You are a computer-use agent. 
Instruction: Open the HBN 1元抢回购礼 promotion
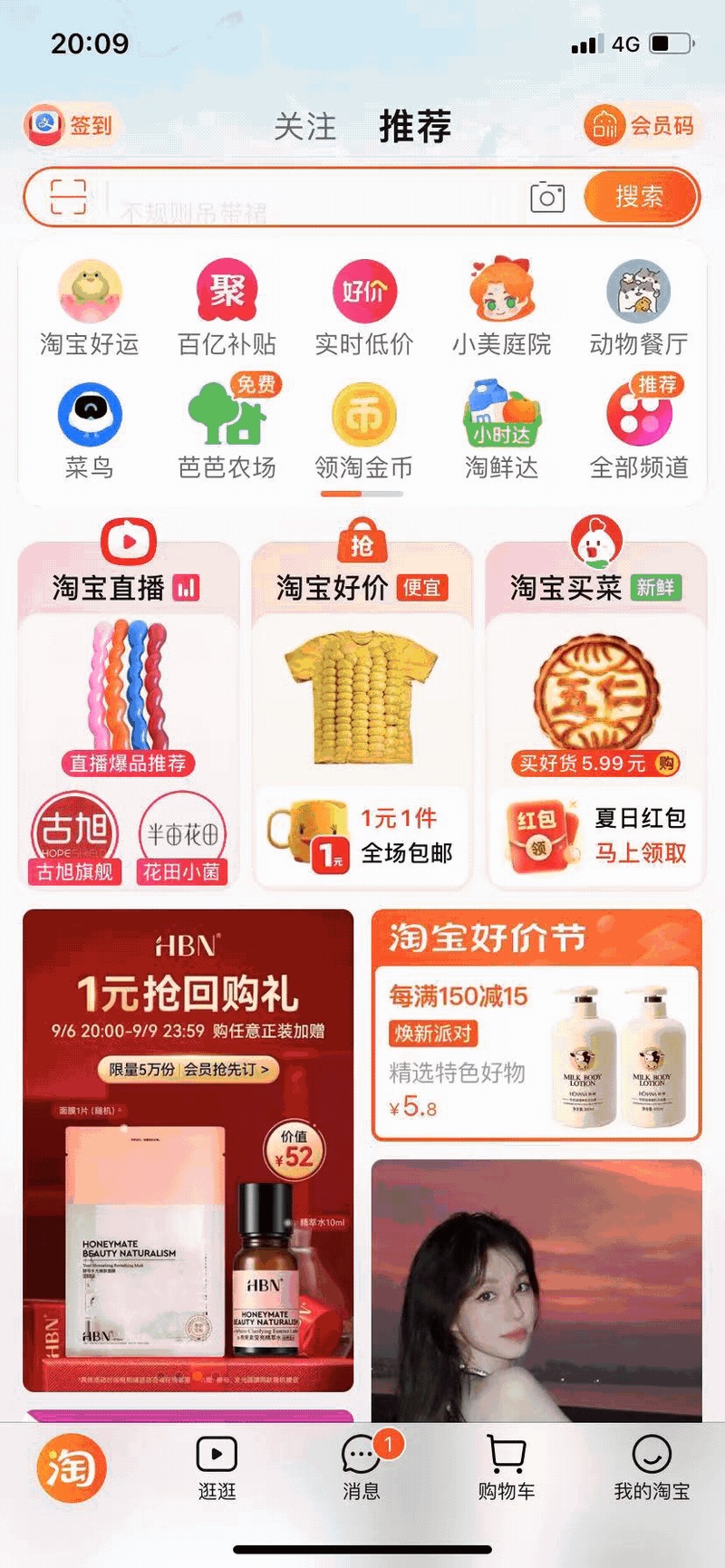188,1150
